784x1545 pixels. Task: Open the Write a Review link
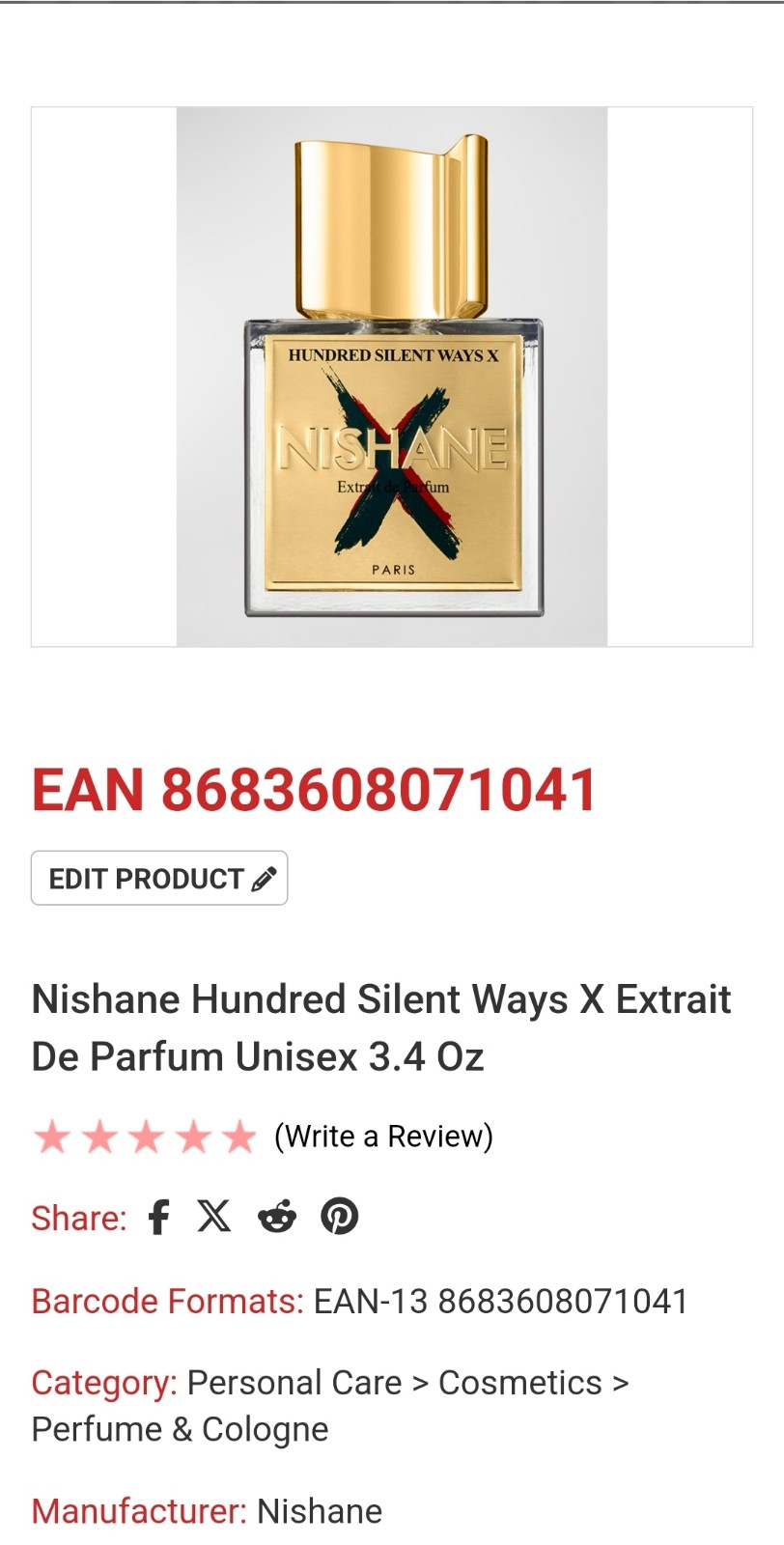pyautogui.click(x=383, y=1136)
